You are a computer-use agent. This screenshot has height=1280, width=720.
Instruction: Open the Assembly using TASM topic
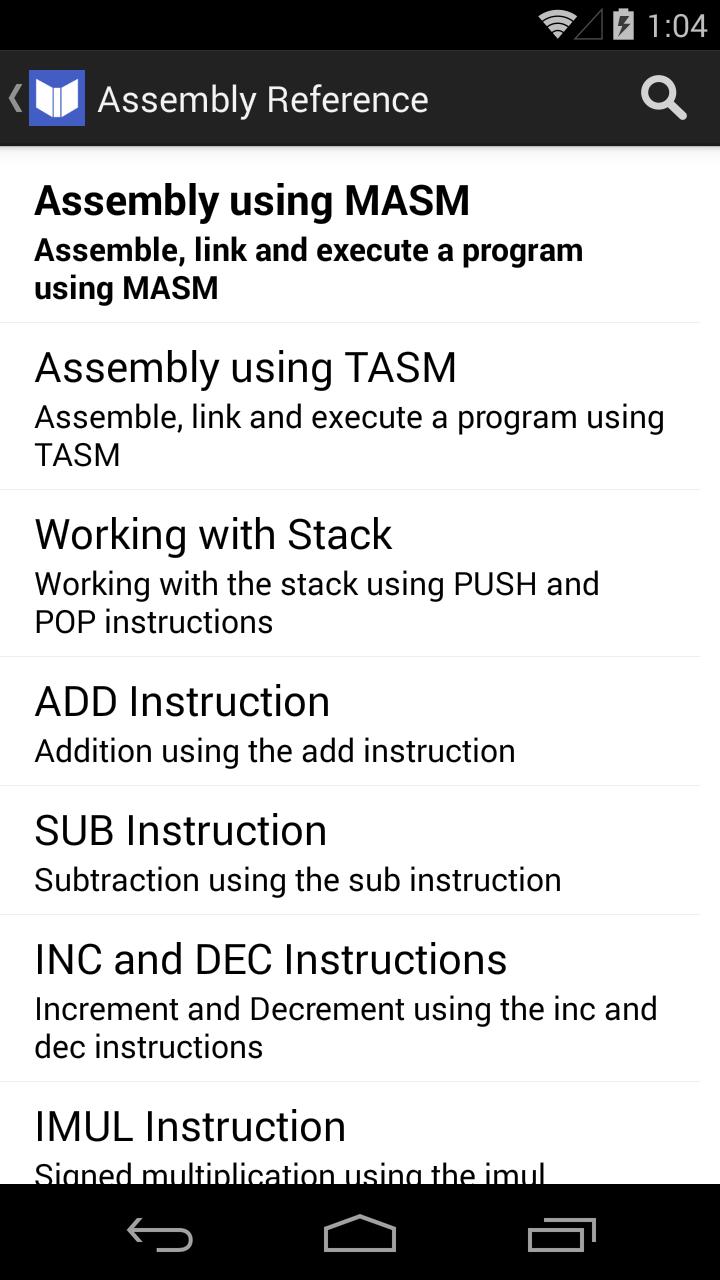coord(245,367)
